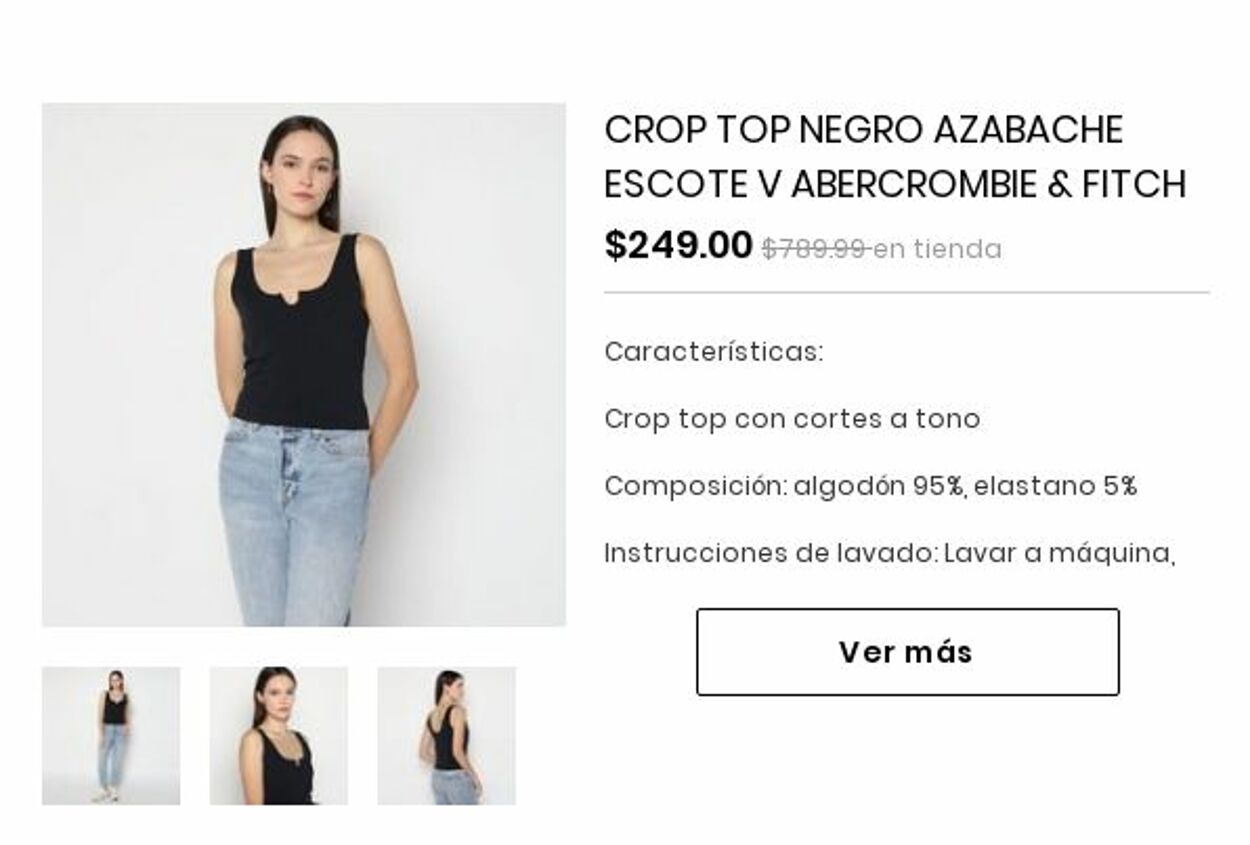Image resolution: width=1250 pixels, height=845 pixels.
Task: Open the main crop top product photo
Action: pos(303,365)
